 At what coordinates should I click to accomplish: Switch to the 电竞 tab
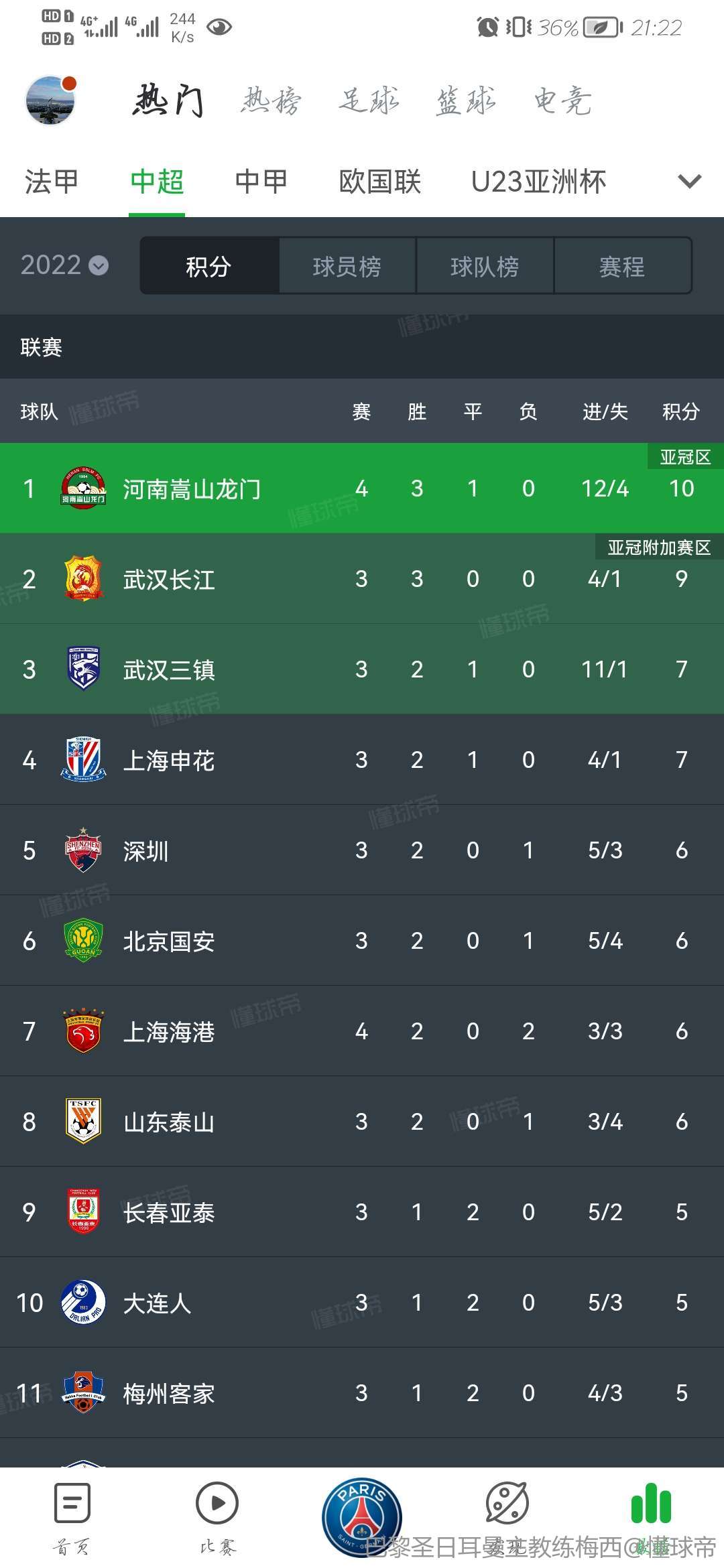pos(562,101)
